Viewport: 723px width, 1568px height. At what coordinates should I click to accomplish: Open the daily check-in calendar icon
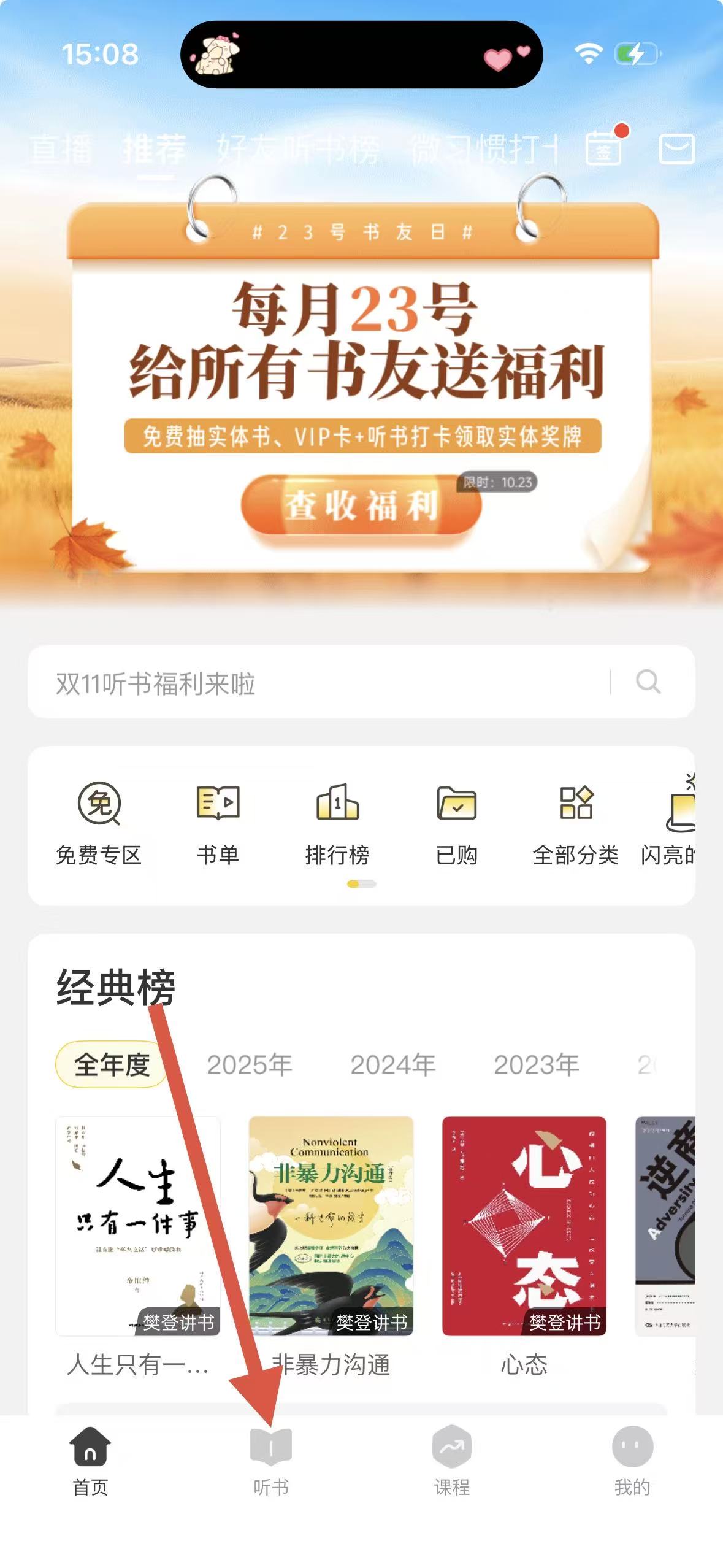604,148
